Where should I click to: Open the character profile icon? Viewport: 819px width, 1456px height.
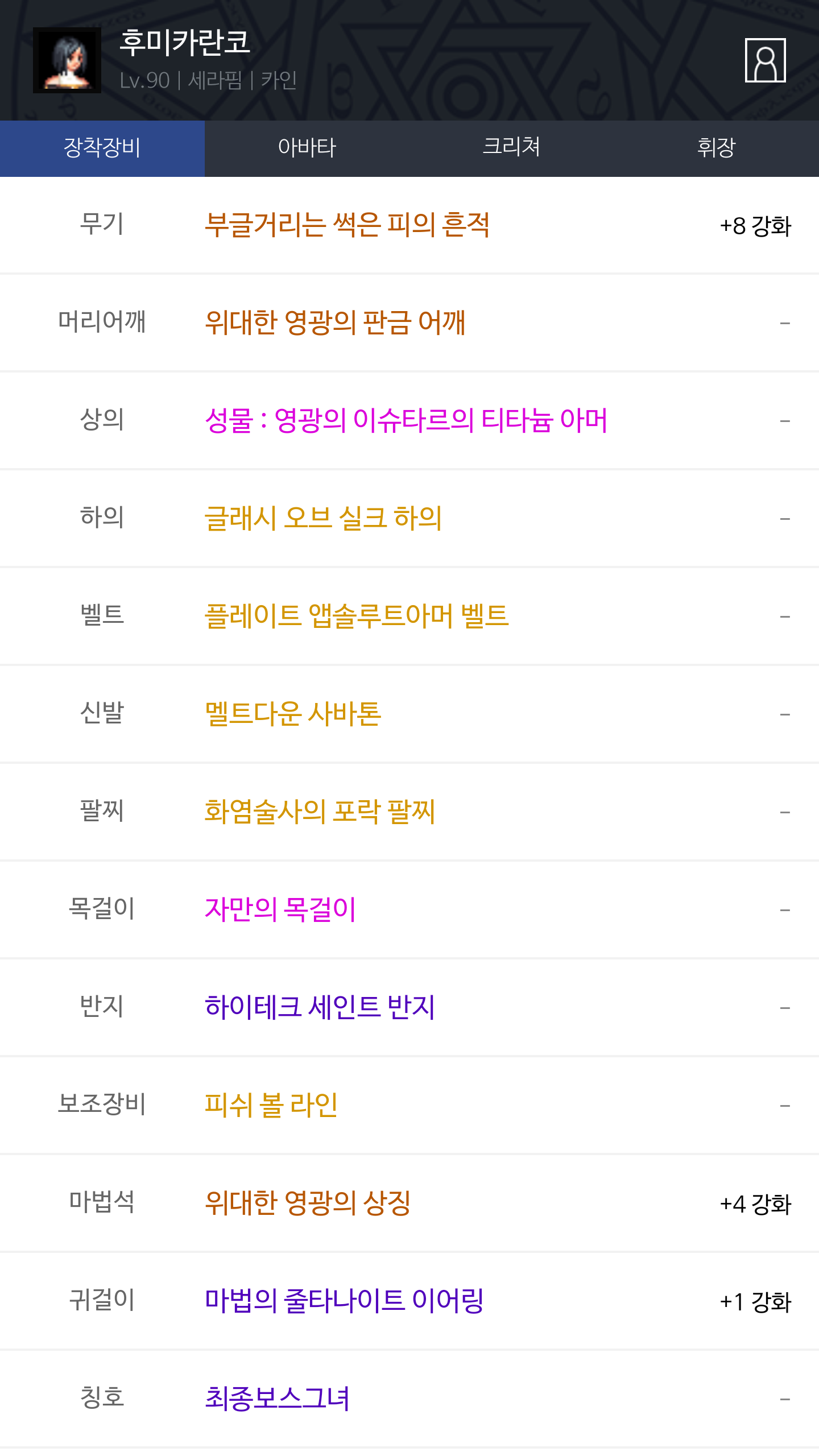click(765, 60)
